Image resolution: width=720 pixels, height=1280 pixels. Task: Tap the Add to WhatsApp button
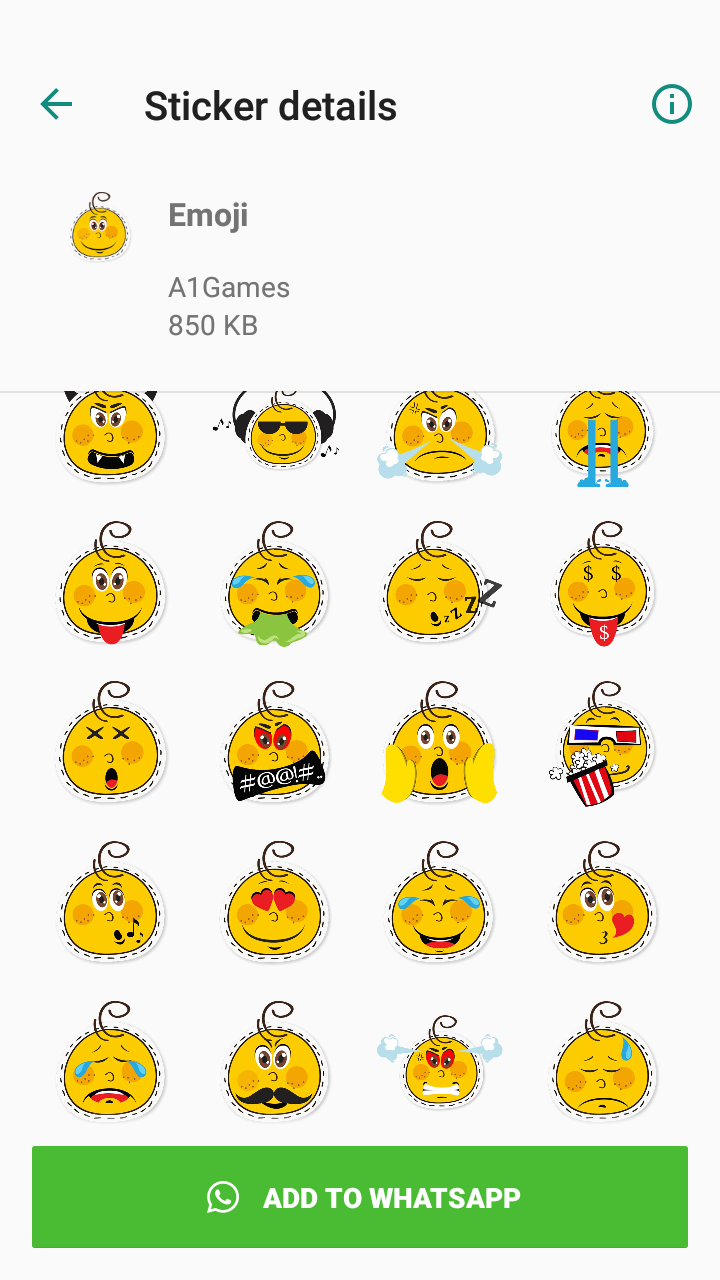[x=360, y=1197]
